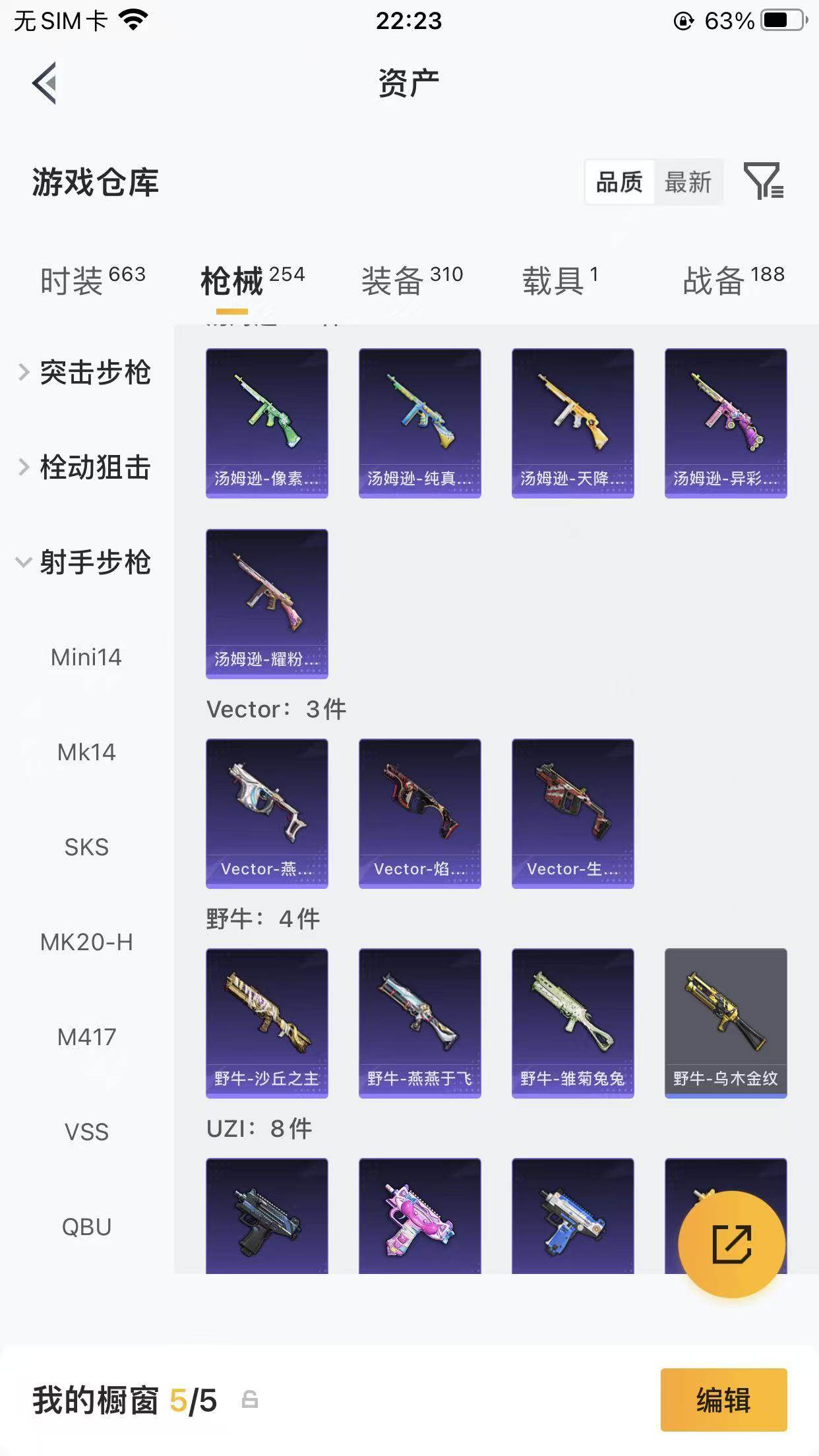The width and height of the screenshot is (819, 1456).
Task: Switch to the 装备 tab
Action: click(x=411, y=280)
